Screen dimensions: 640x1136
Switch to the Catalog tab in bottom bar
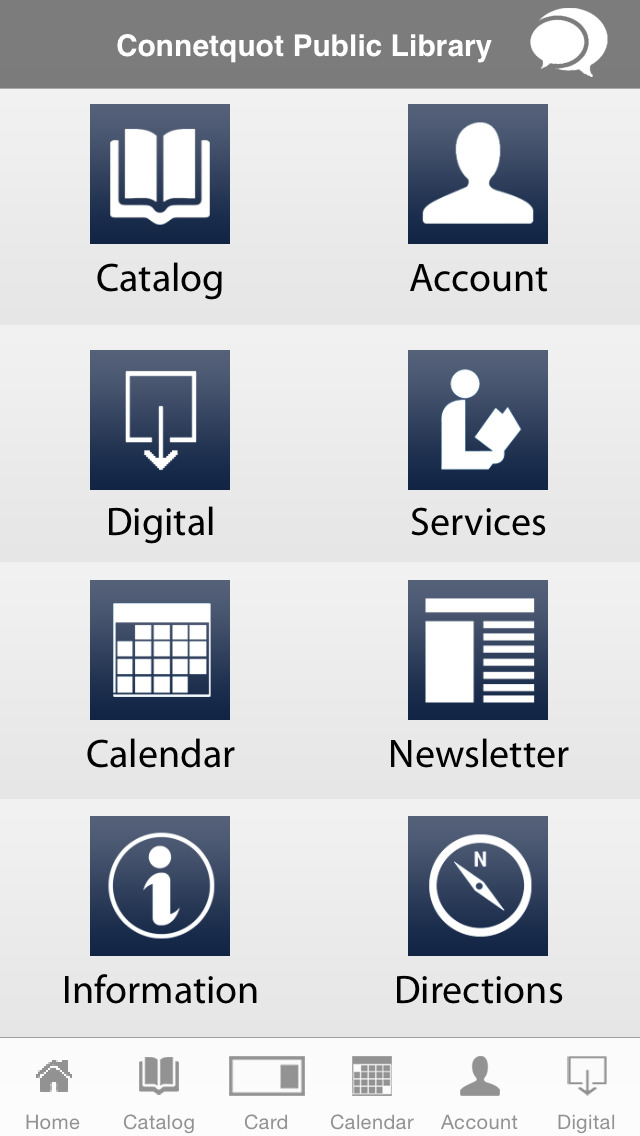tap(159, 1093)
